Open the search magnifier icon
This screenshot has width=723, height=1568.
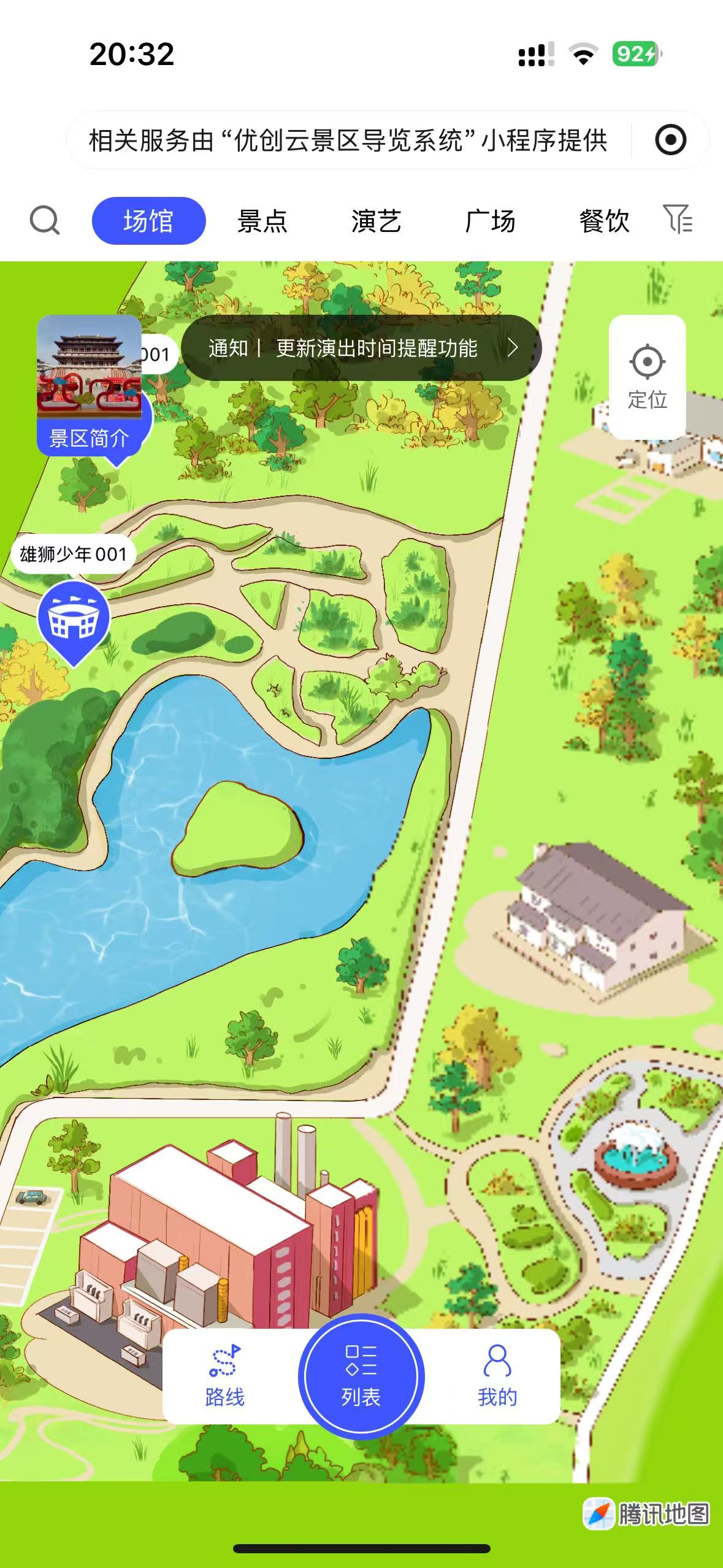45,221
